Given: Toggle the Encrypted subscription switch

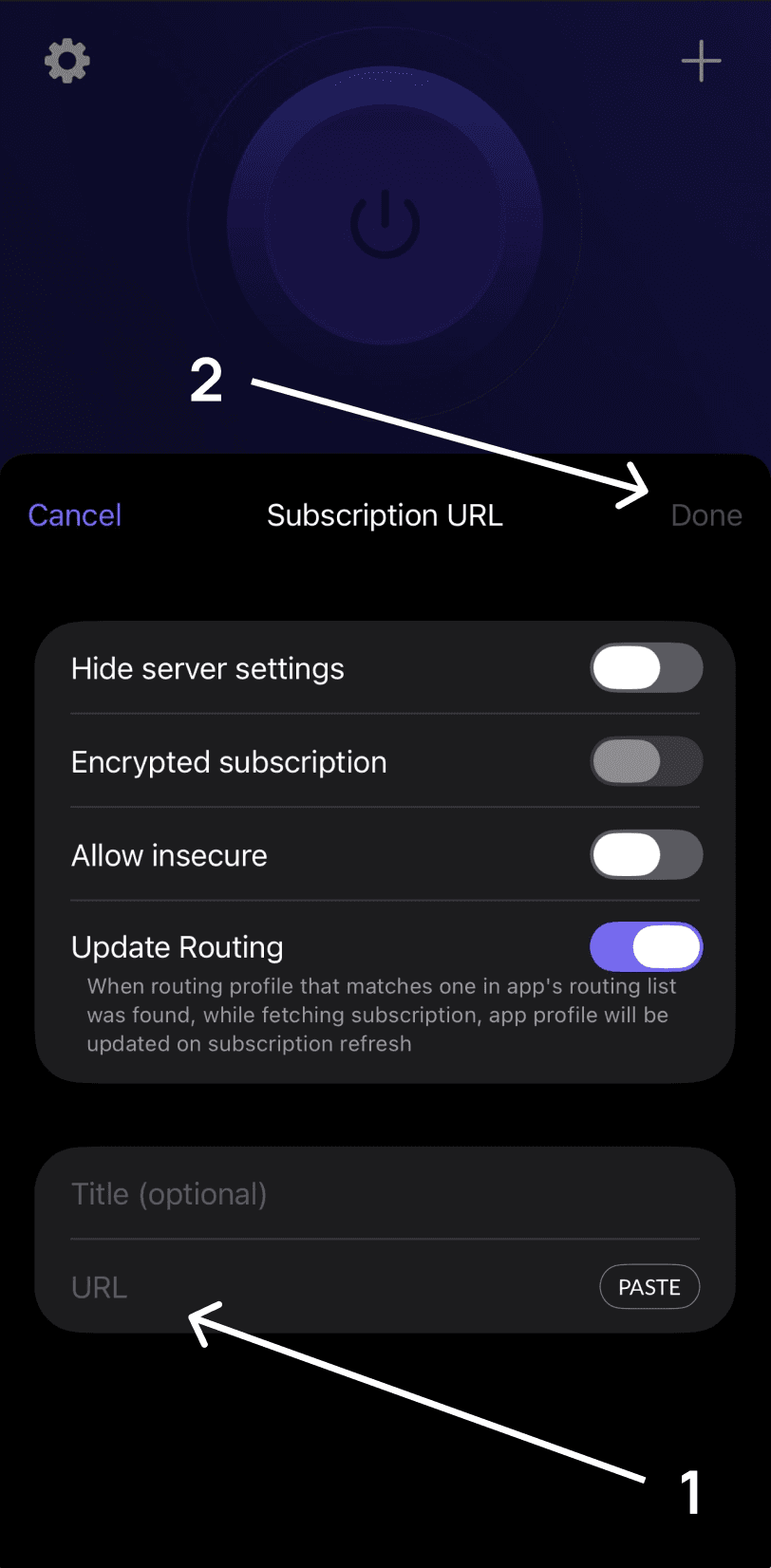Looking at the screenshot, I should click(x=646, y=761).
